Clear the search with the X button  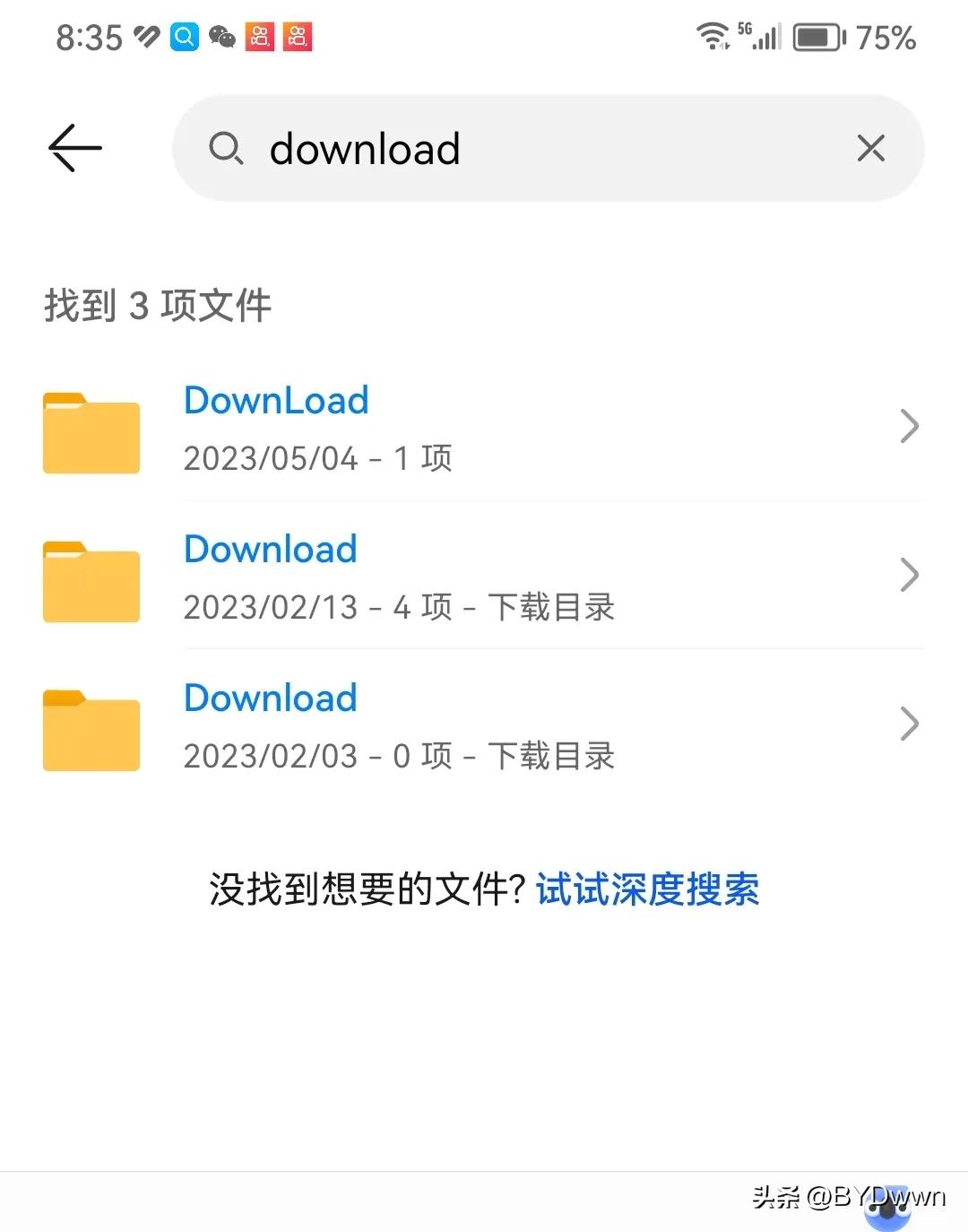click(x=869, y=149)
